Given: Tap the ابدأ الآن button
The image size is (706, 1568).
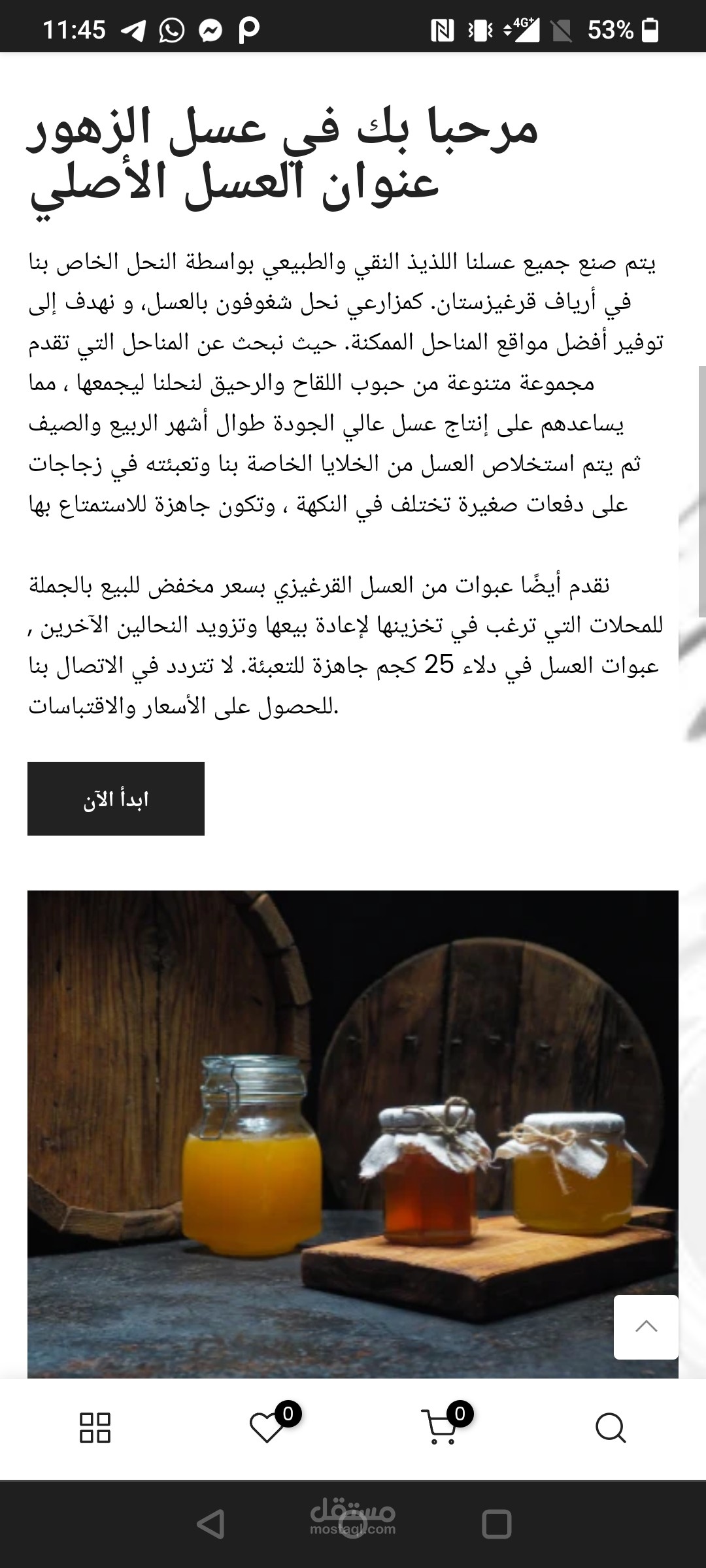Looking at the screenshot, I should [x=116, y=798].
